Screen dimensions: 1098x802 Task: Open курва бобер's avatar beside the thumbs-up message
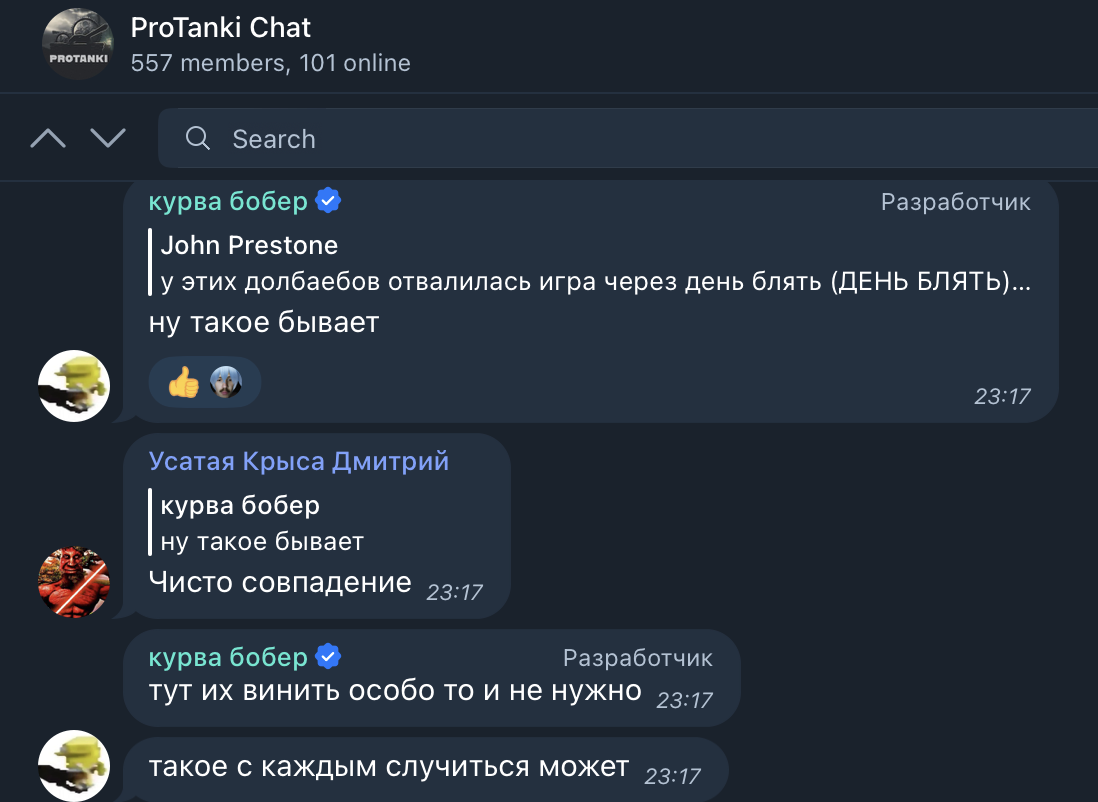pos(73,386)
